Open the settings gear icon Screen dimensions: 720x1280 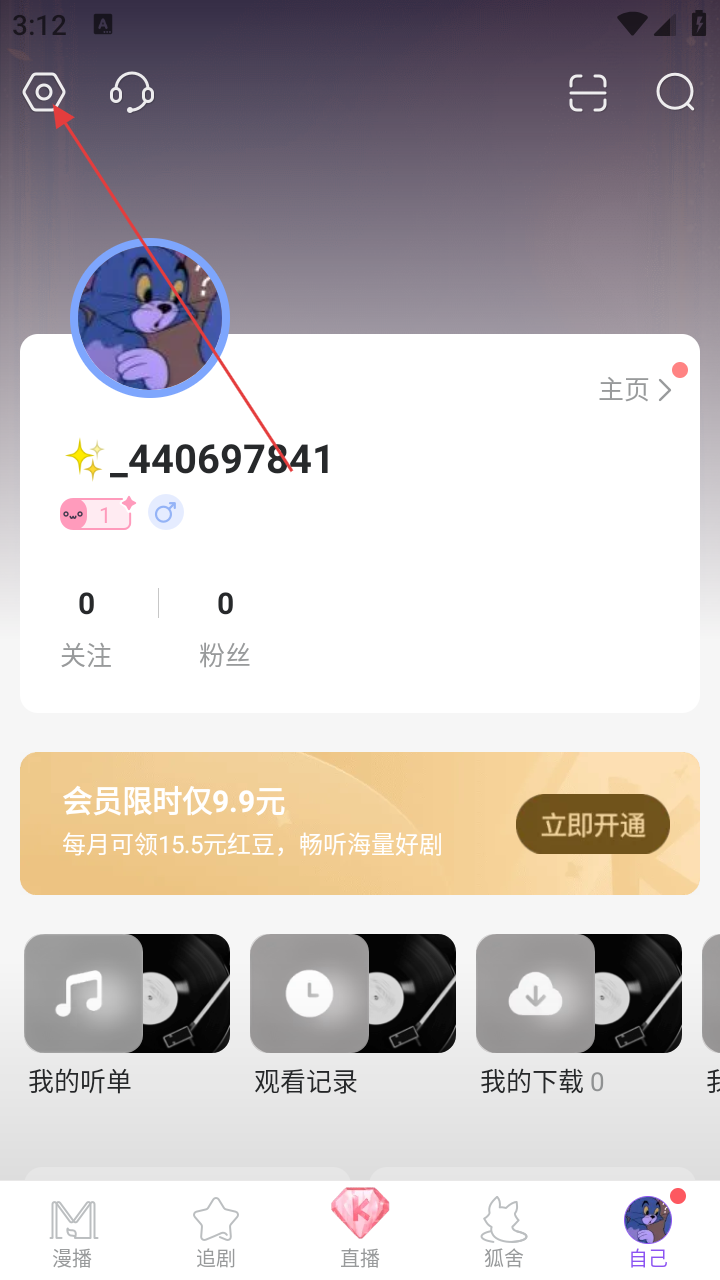coord(44,93)
